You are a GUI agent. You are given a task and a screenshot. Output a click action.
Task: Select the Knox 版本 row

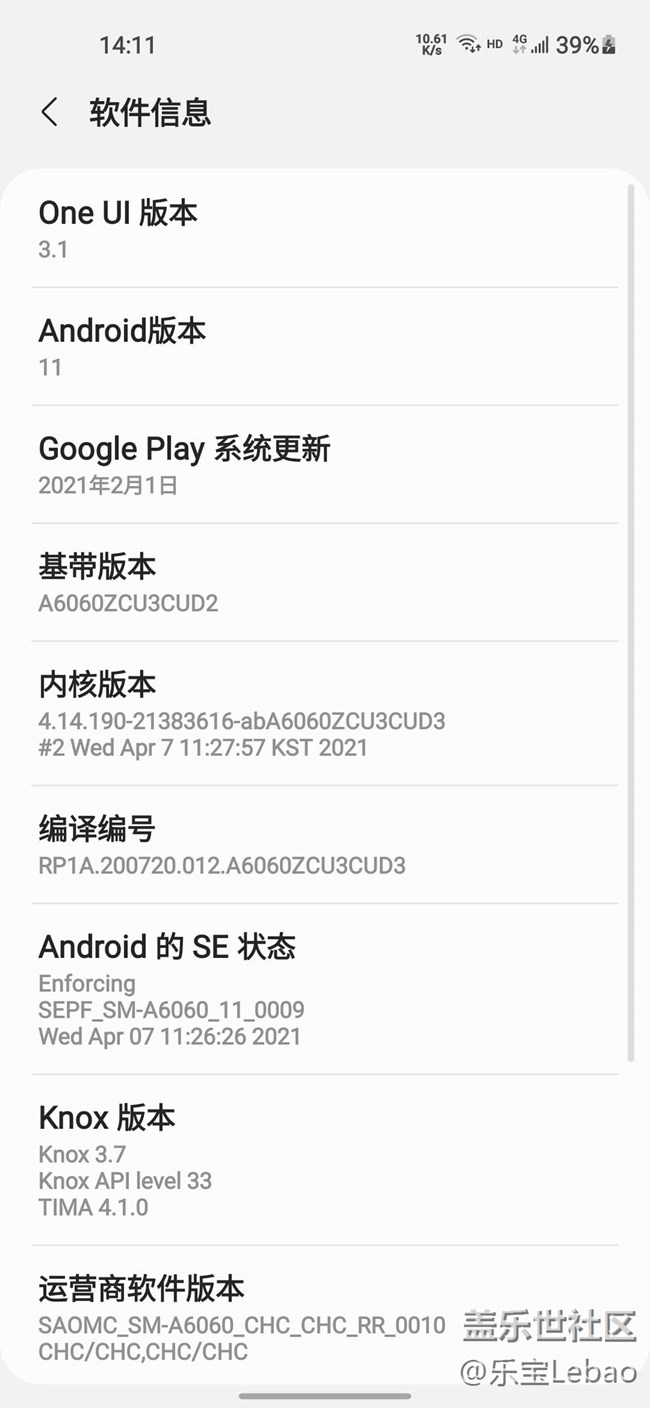click(324, 1160)
